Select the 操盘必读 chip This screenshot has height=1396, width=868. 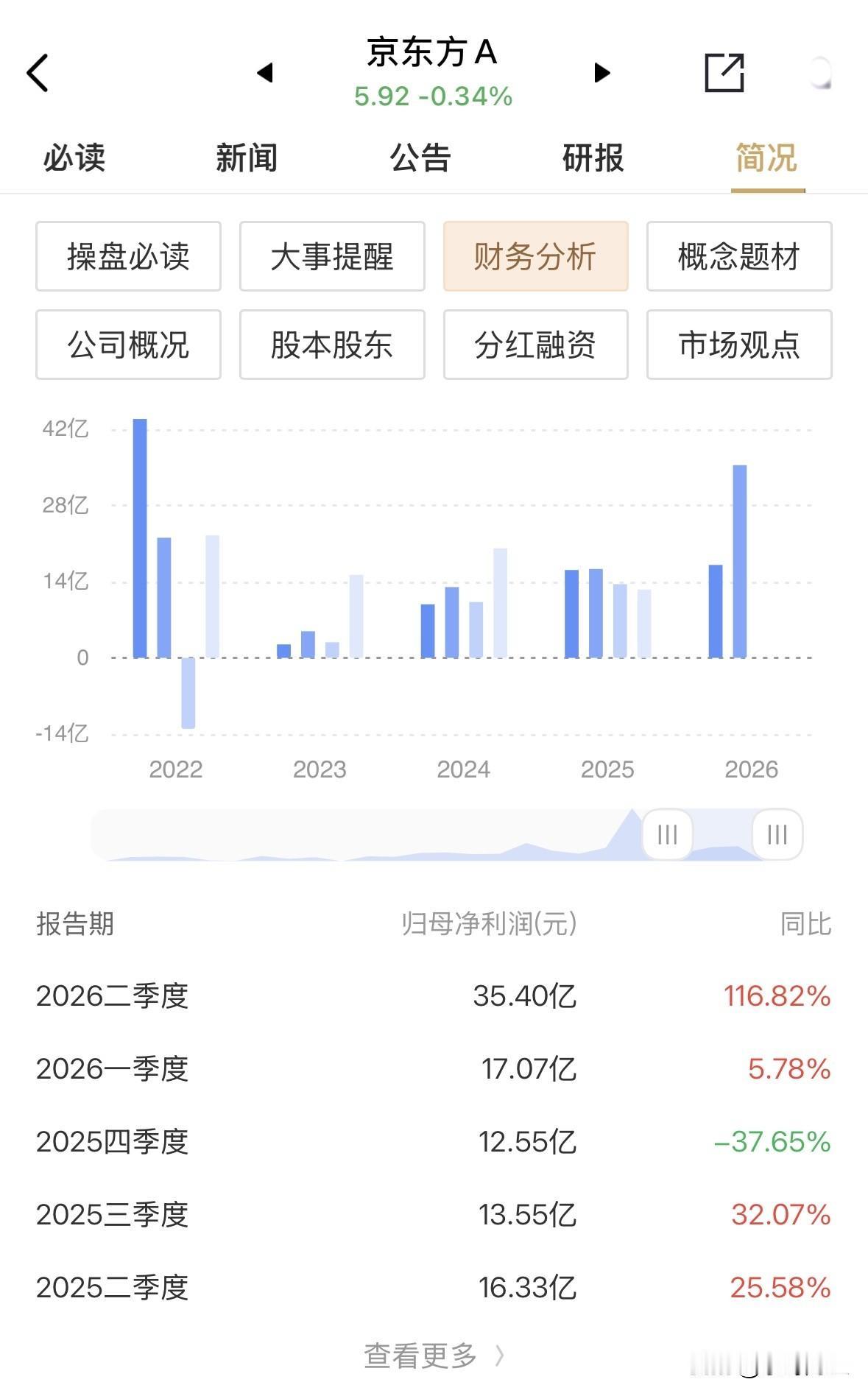128,256
